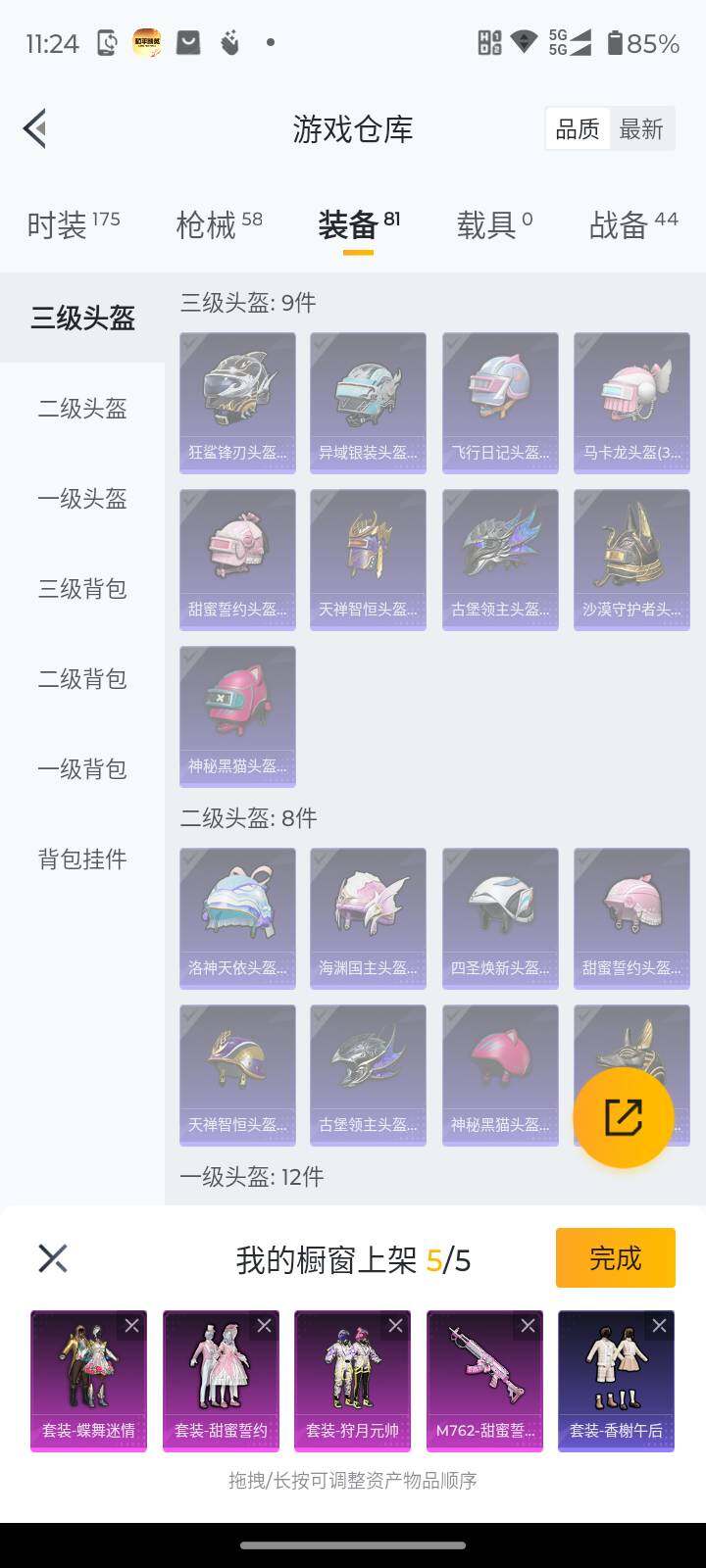
Task: Select 三级背包 in the side list
Action: [82, 589]
